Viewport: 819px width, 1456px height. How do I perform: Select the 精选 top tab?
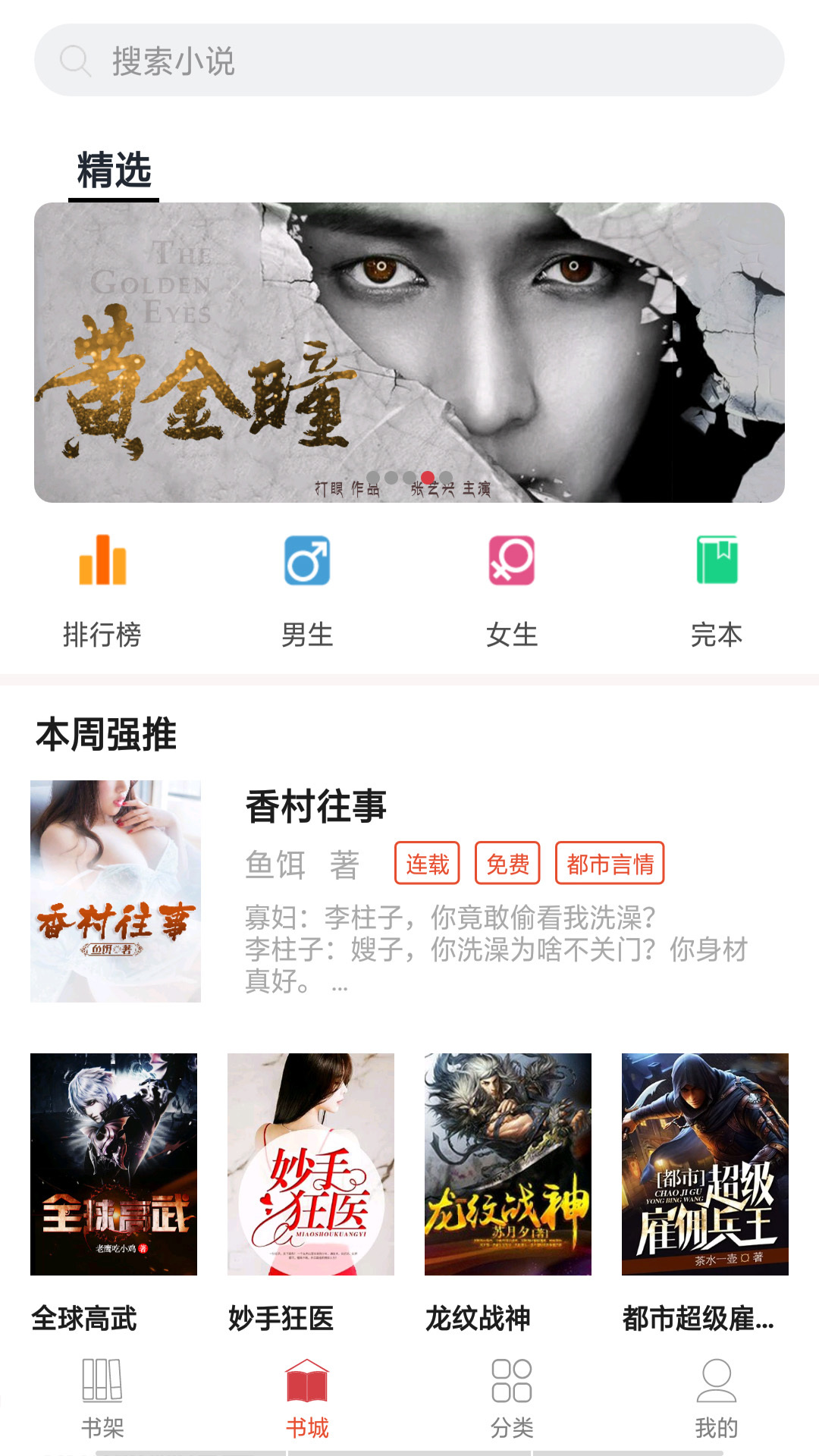pyautogui.click(x=114, y=171)
